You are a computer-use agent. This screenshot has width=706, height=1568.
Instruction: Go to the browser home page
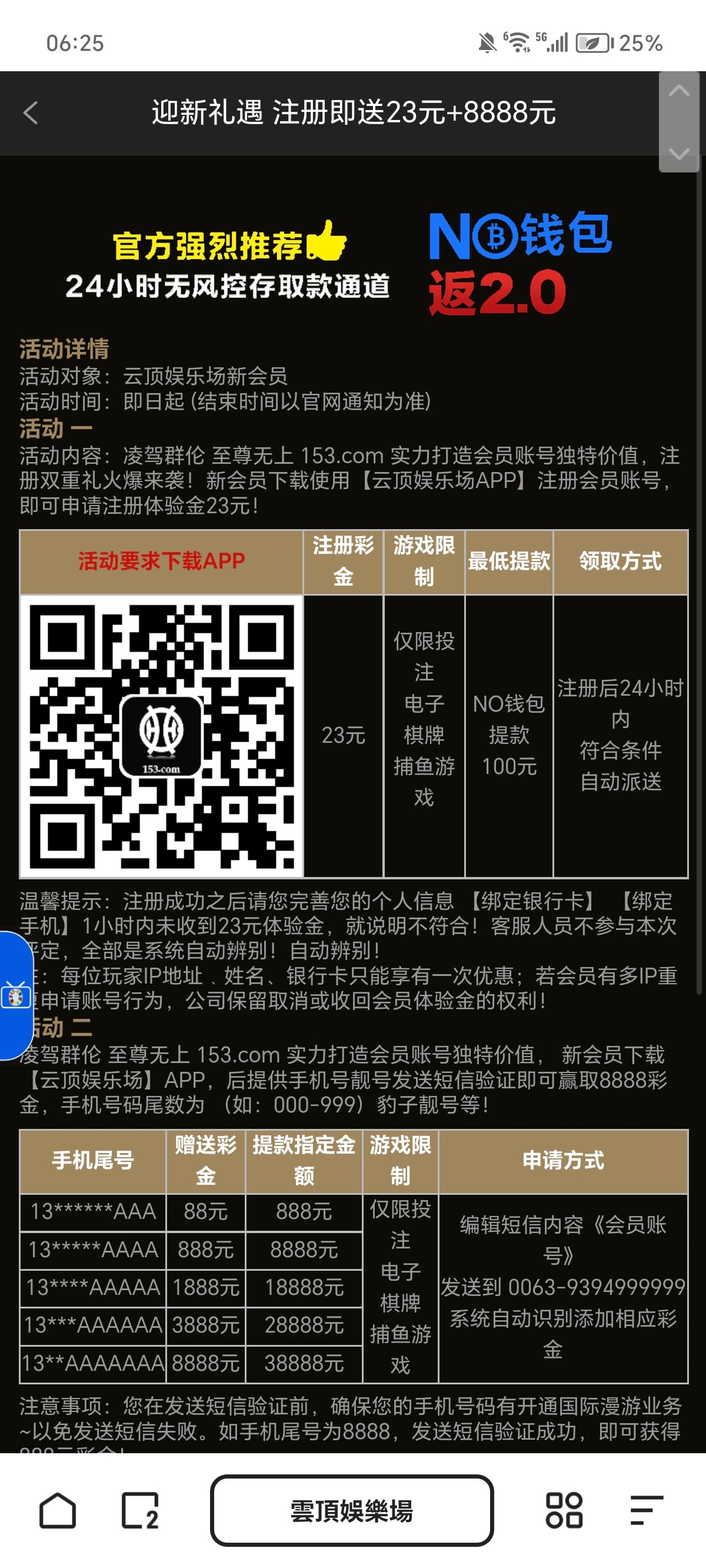pos(58,1510)
